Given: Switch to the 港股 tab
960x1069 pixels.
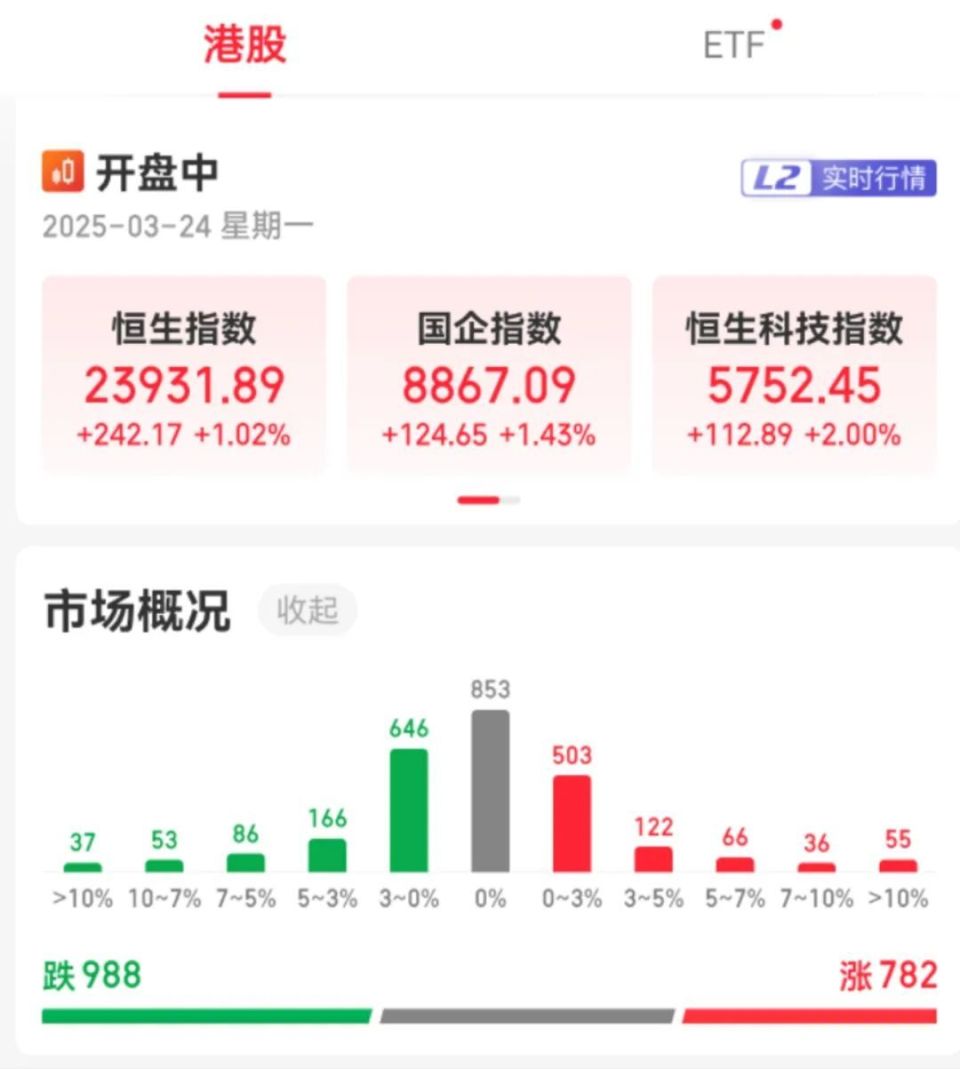Looking at the screenshot, I should click(245, 46).
